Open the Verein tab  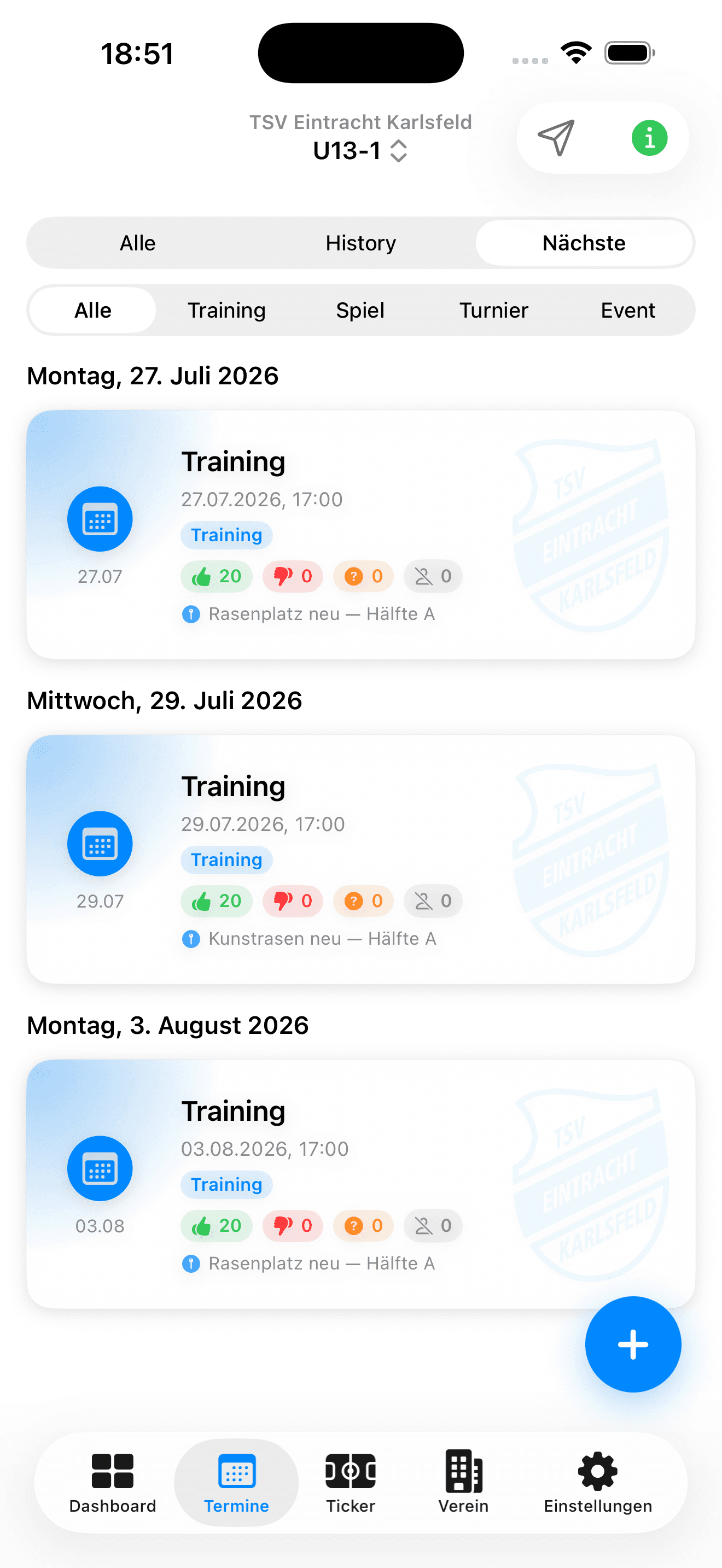[x=463, y=1483]
